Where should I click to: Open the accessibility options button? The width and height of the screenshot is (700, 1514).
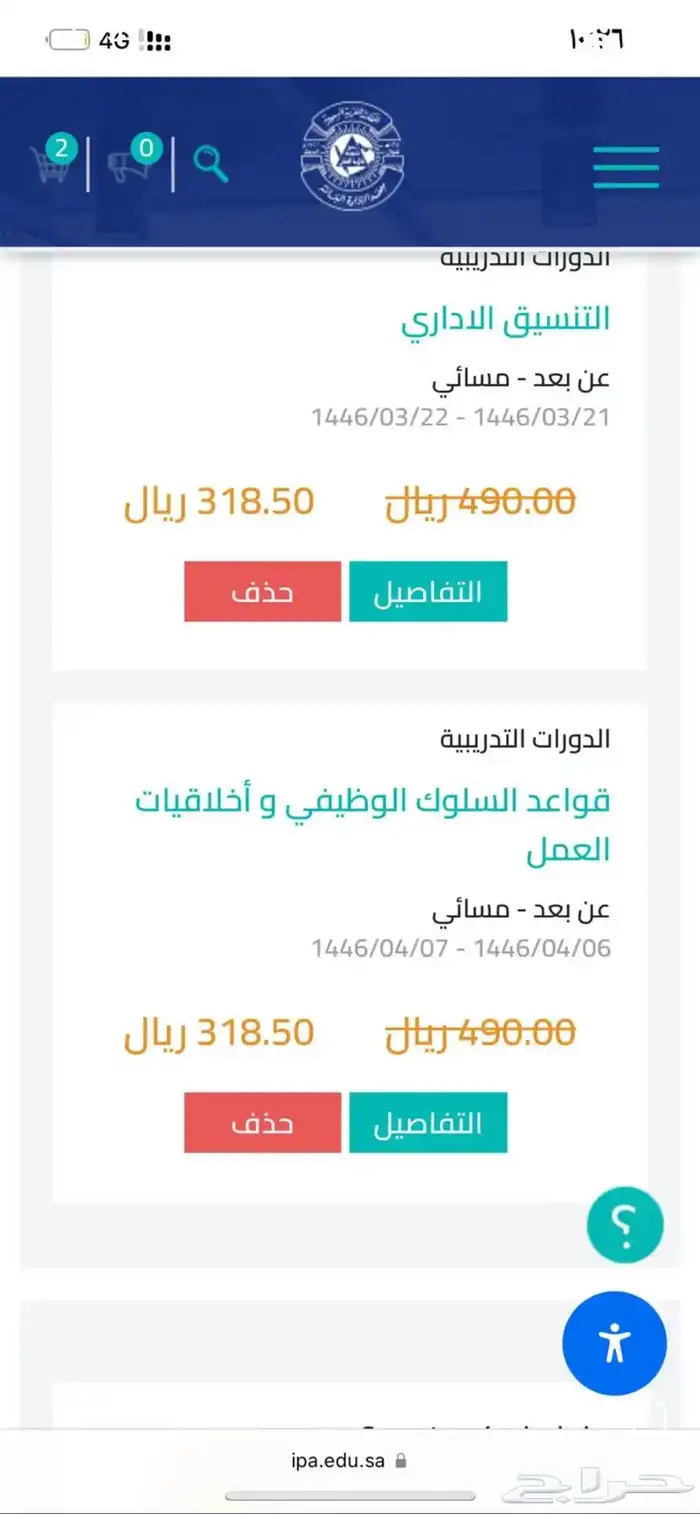click(614, 1343)
